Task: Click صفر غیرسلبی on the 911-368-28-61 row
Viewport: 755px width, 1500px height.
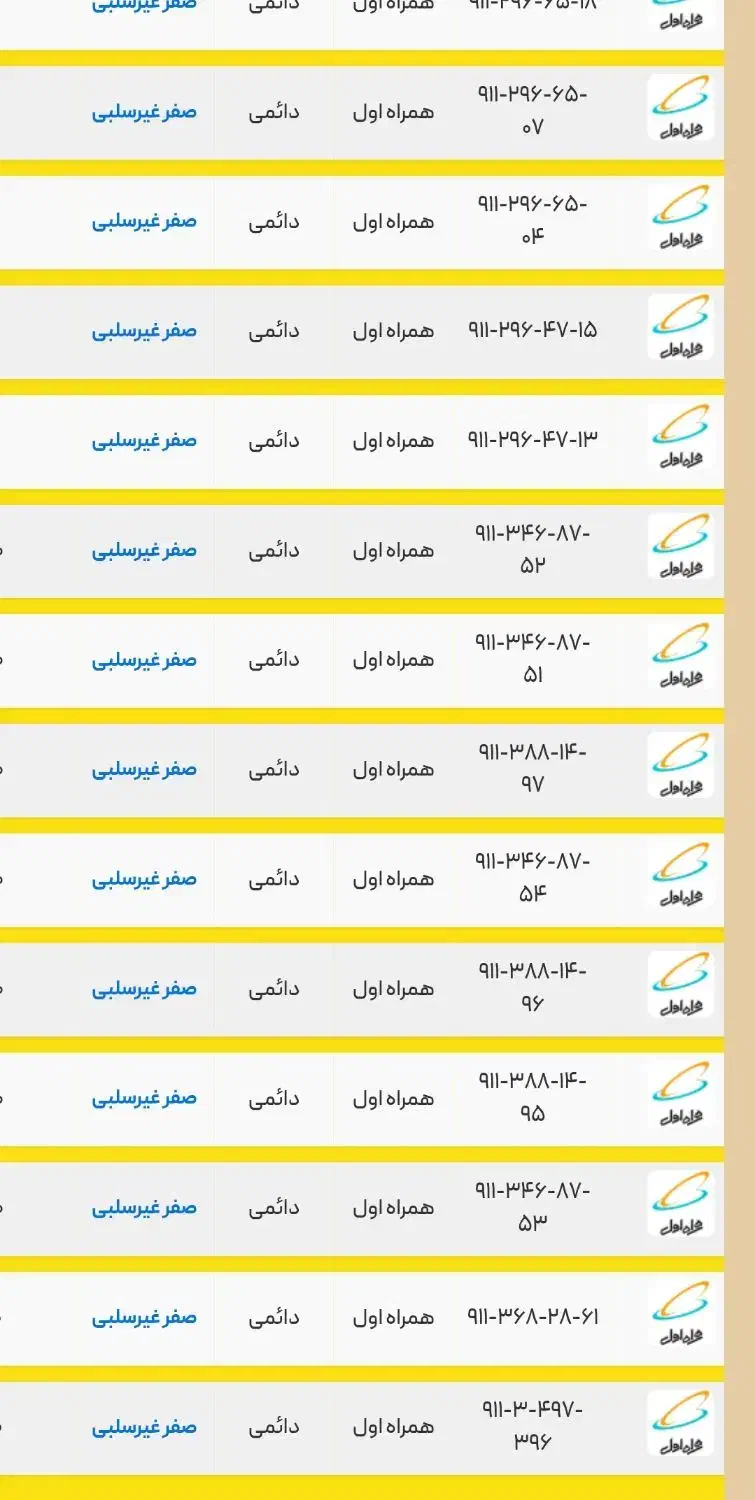Action: point(145,1316)
